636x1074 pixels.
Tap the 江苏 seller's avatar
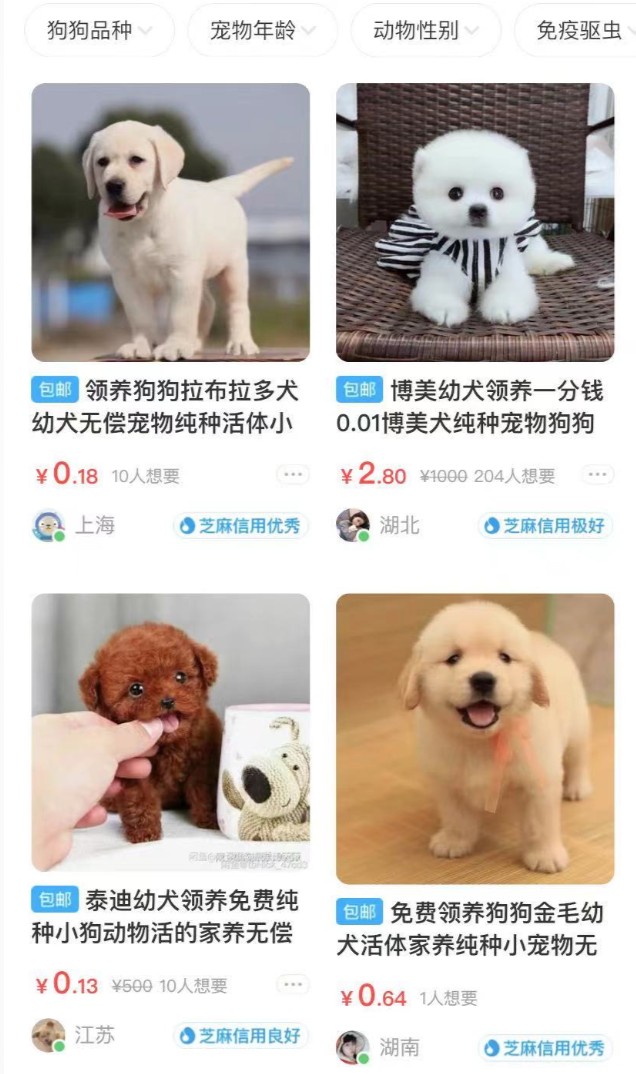[x=48, y=1036]
